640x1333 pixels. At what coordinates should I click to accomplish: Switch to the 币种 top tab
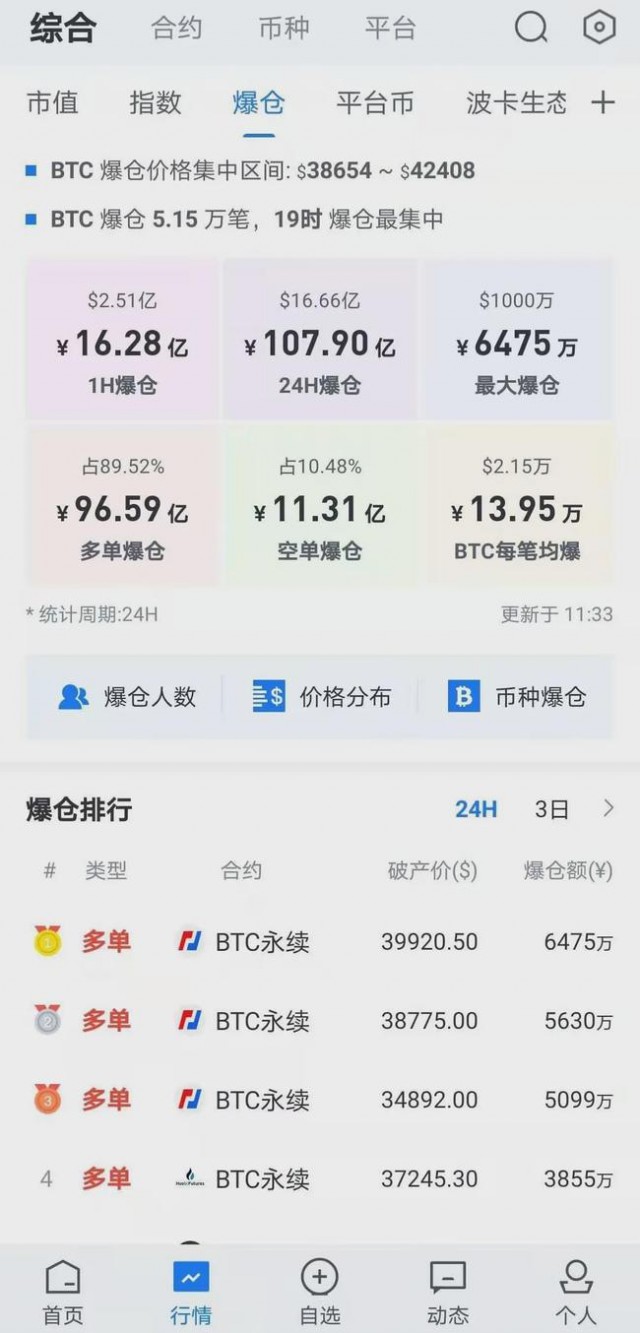pyautogui.click(x=284, y=28)
